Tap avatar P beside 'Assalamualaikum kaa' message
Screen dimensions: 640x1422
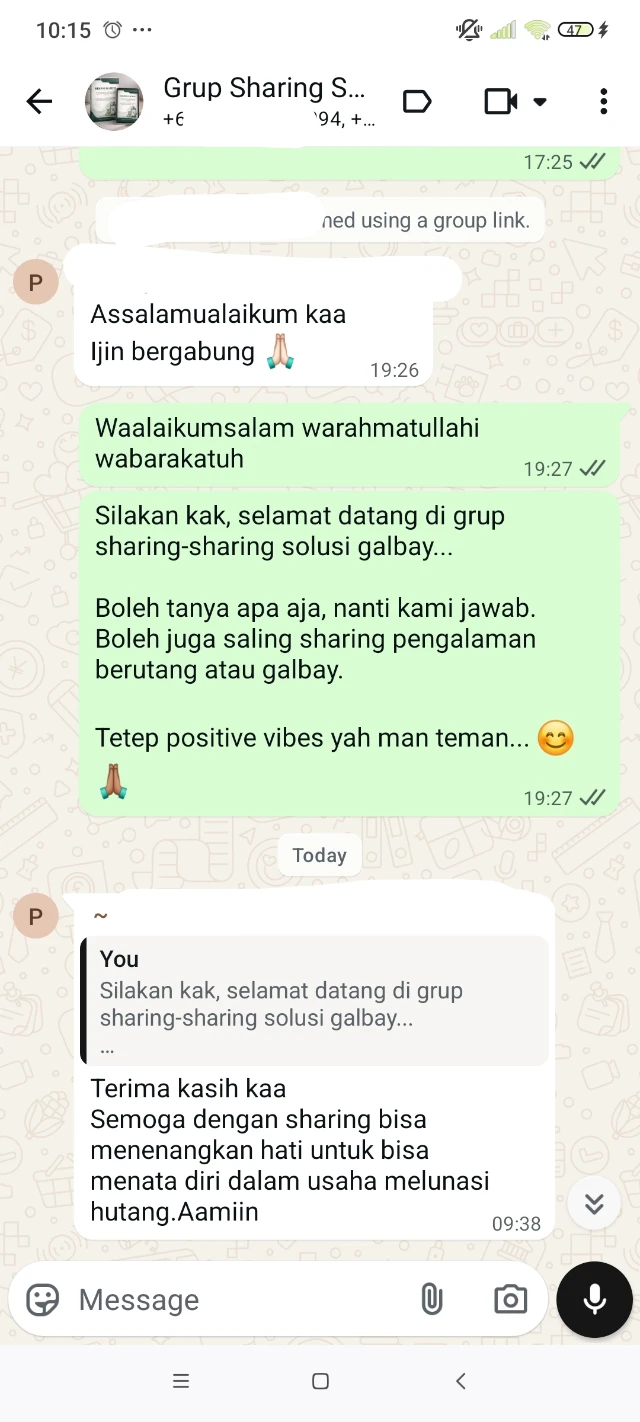36,283
